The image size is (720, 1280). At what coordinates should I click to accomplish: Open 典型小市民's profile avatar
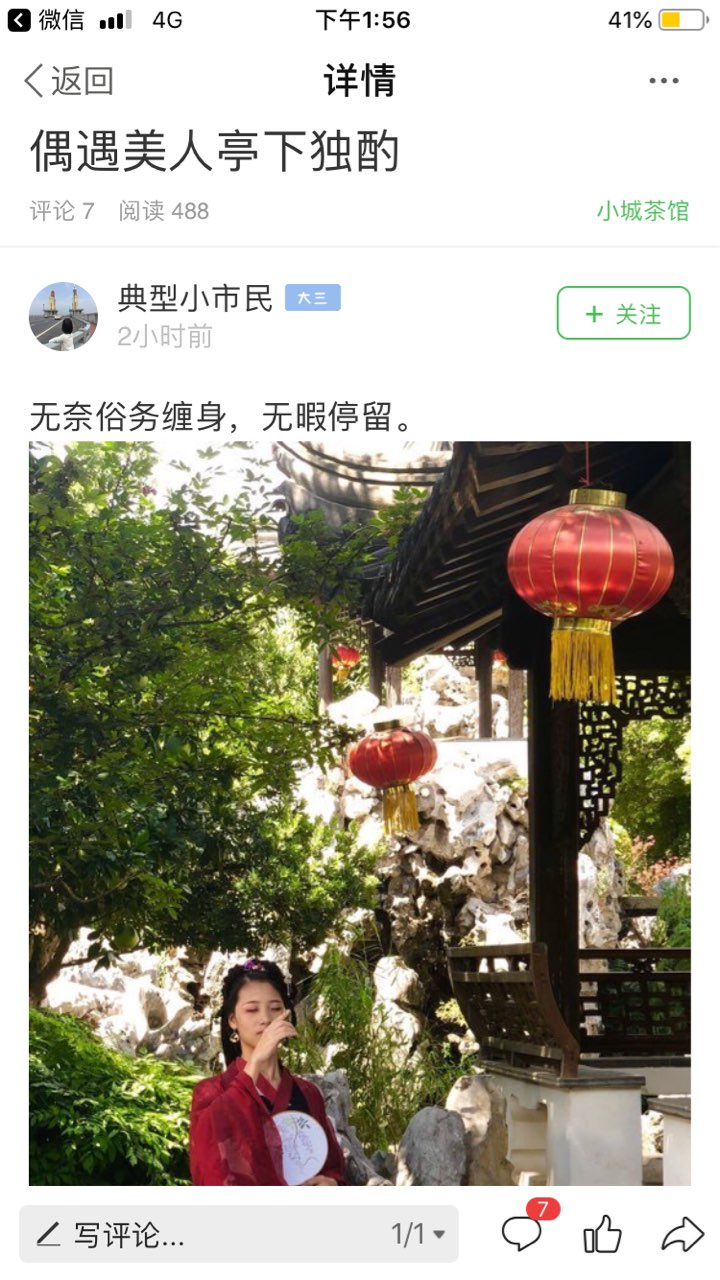click(64, 316)
